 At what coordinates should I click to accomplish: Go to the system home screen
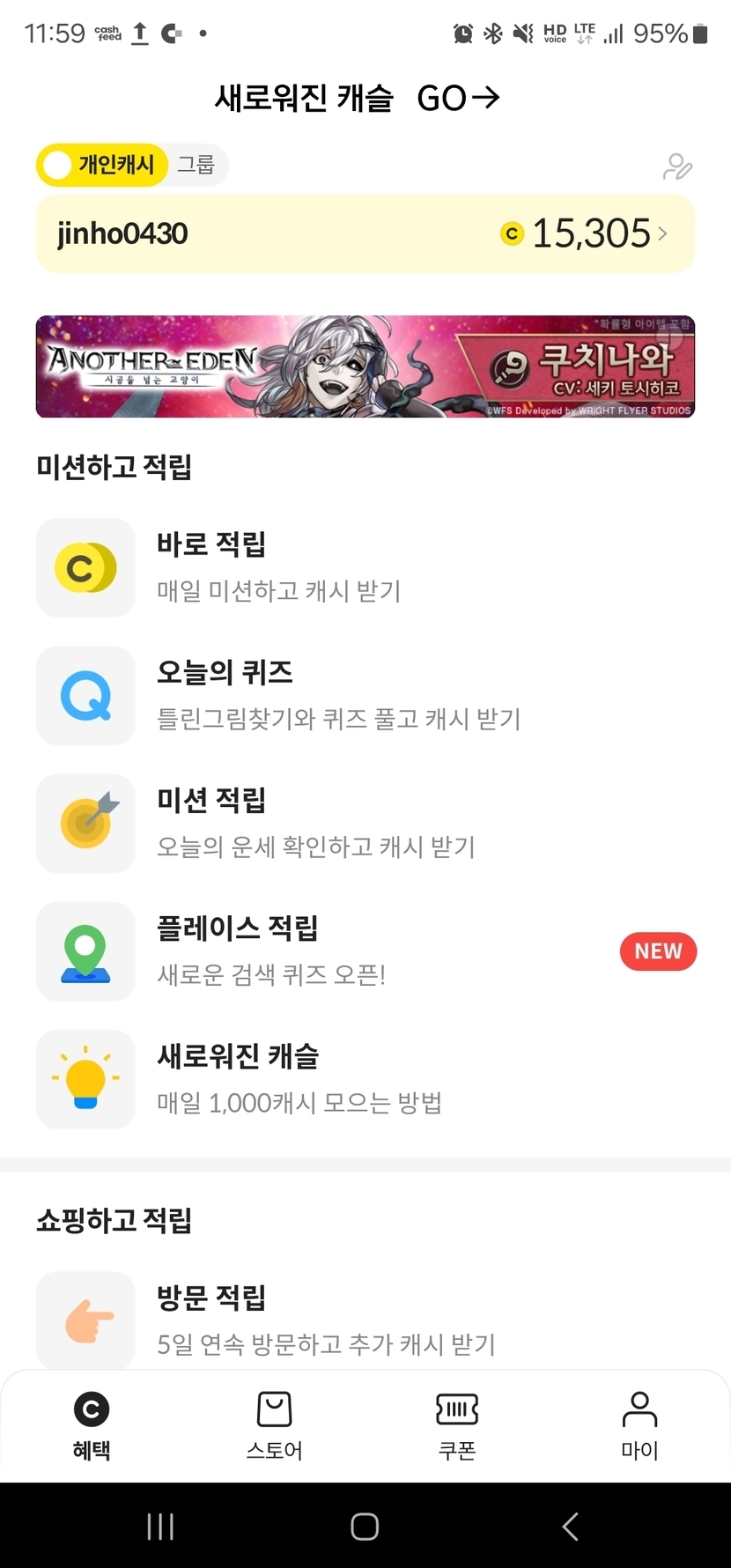365,1527
